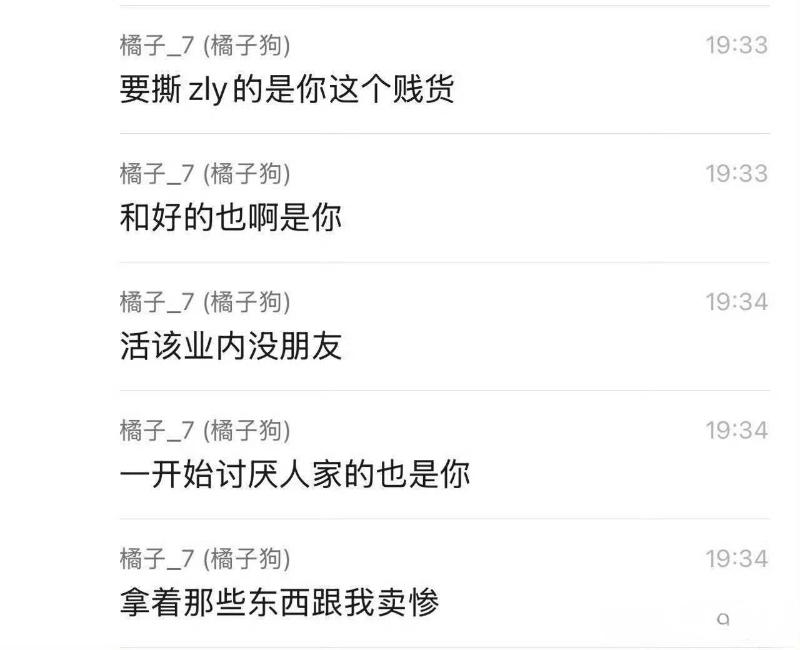Select the message "和好的也啊是你"
The image size is (800, 650).
tap(231, 217)
